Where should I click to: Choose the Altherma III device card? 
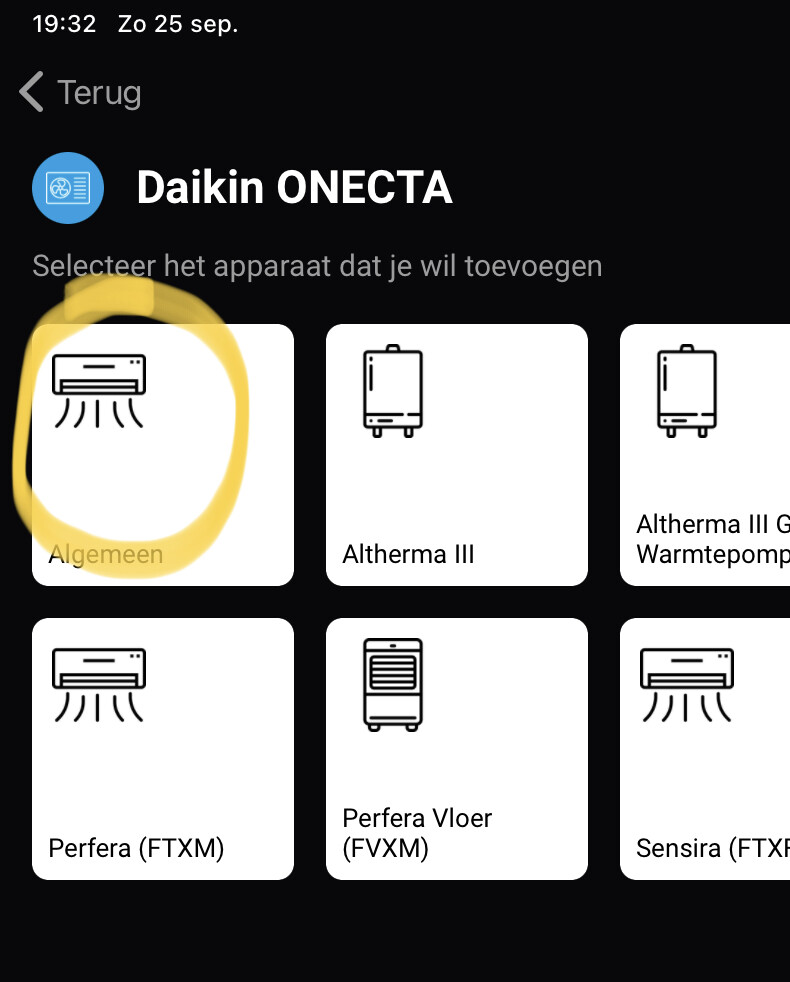pos(457,455)
